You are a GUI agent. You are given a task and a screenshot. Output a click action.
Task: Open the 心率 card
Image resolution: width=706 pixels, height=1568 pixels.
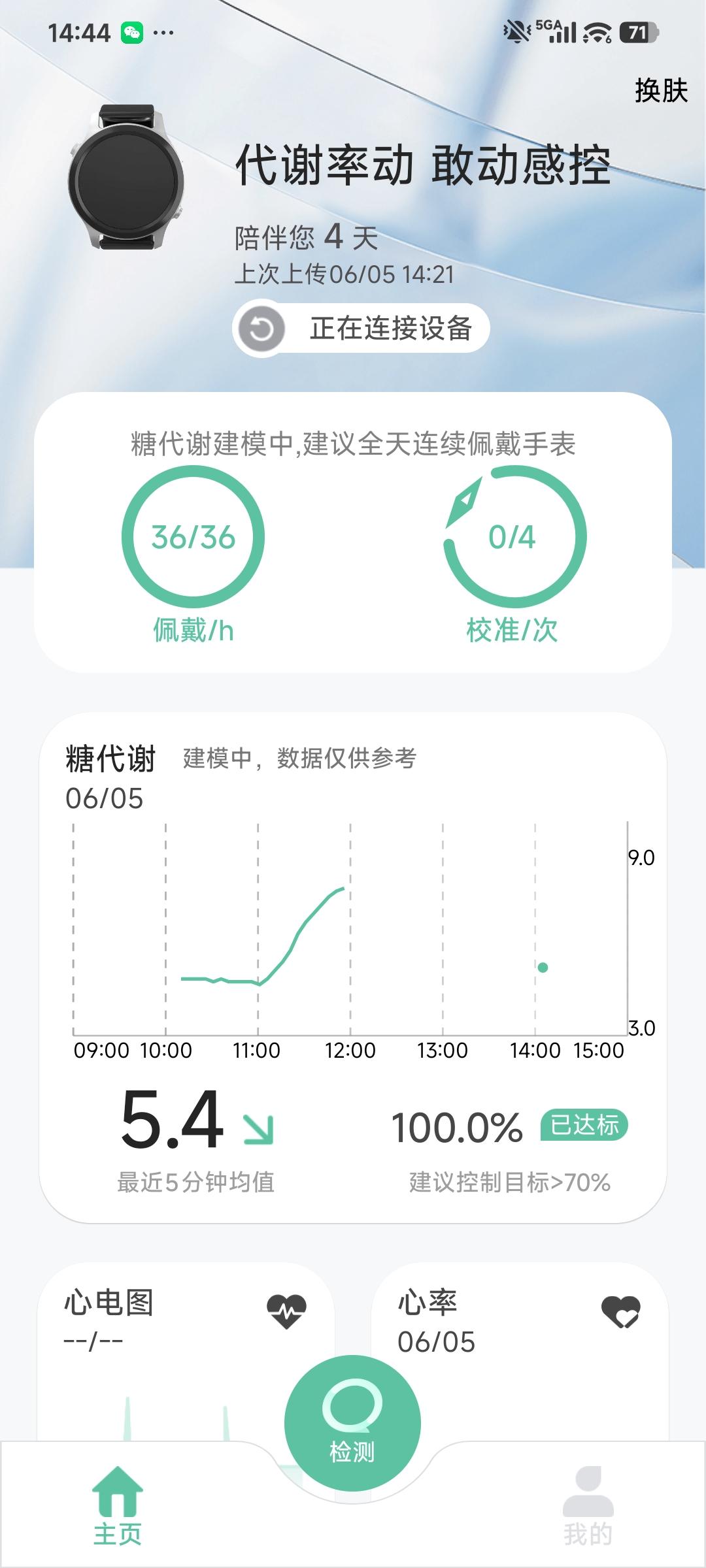(520, 1352)
